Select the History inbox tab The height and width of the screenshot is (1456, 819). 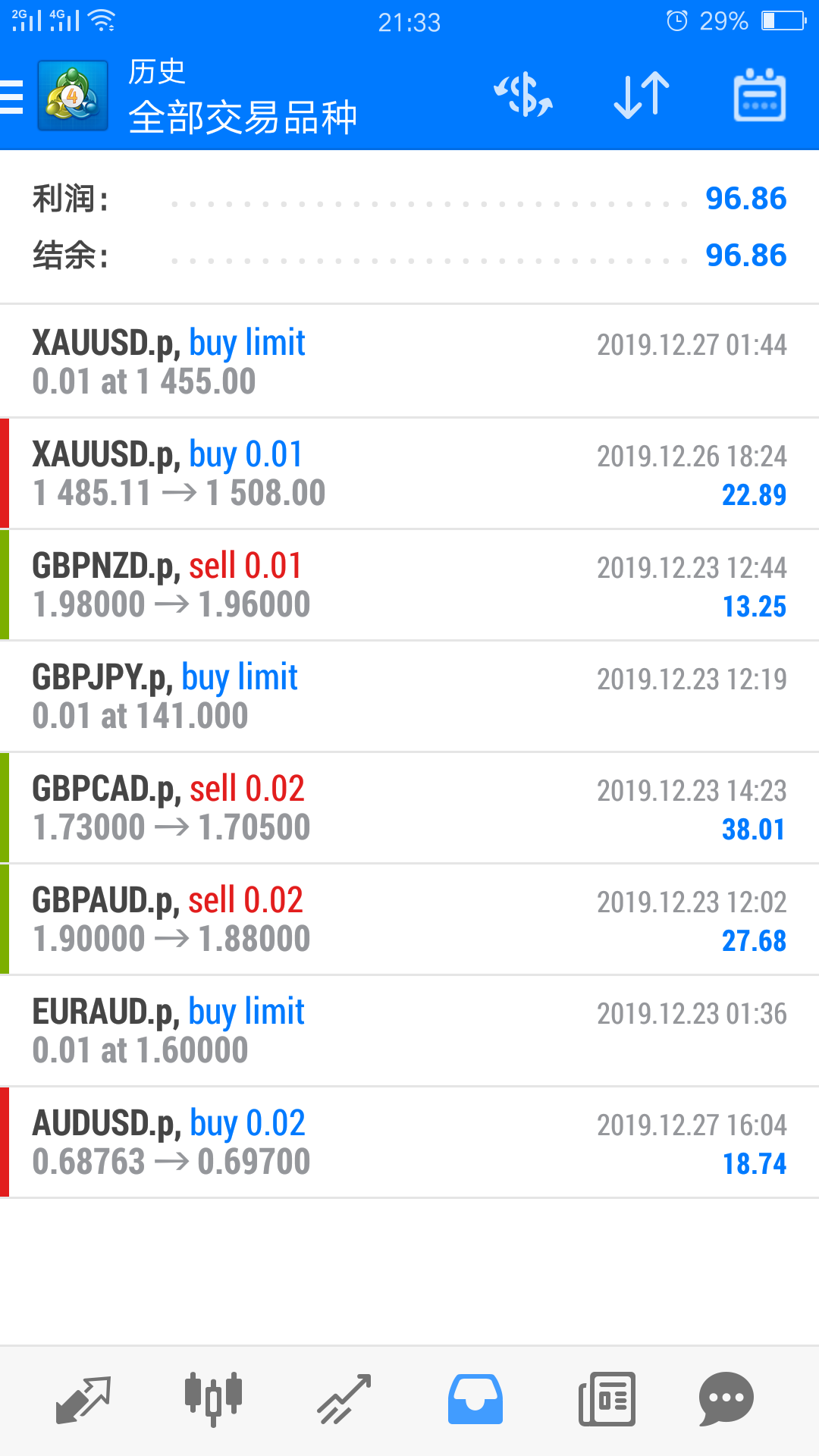475,1399
